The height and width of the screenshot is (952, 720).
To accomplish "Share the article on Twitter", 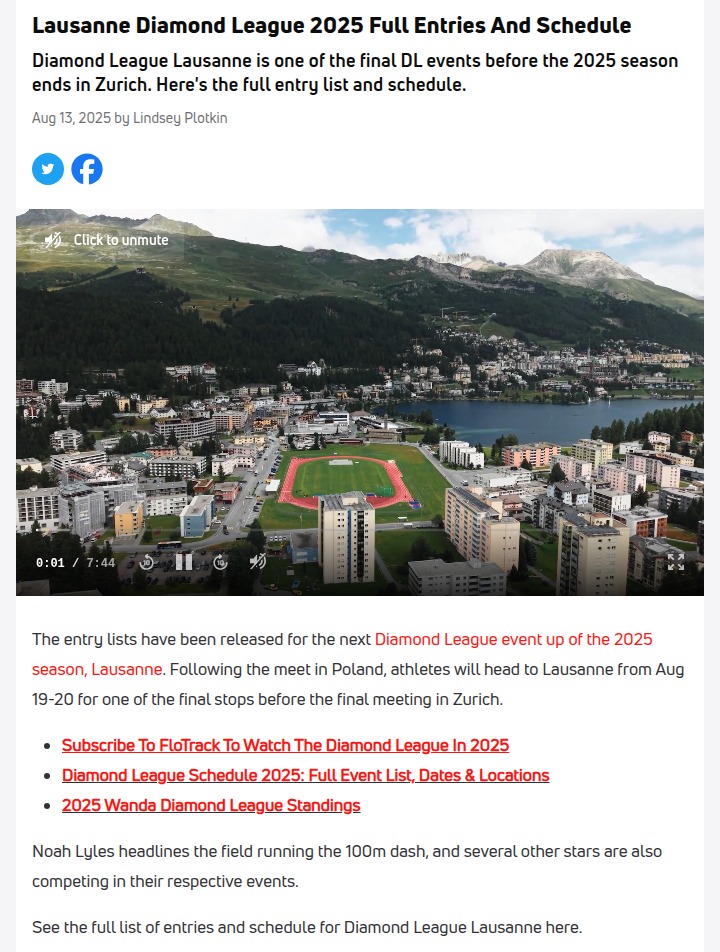I will point(48,169).
